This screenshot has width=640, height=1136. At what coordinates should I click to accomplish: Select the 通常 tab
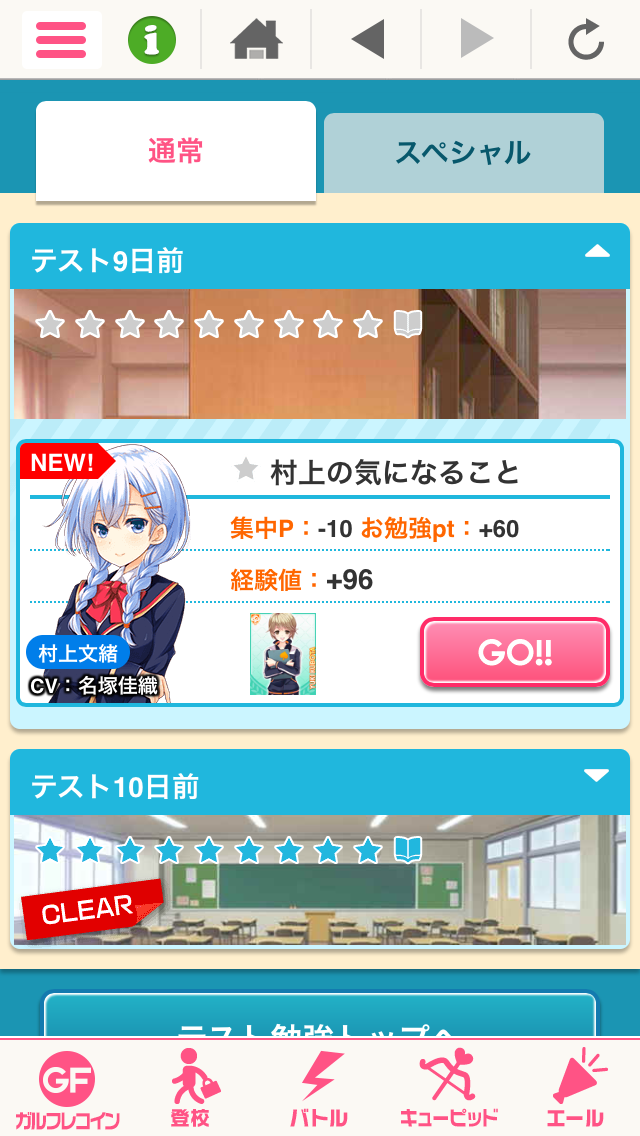click(176, 152)
